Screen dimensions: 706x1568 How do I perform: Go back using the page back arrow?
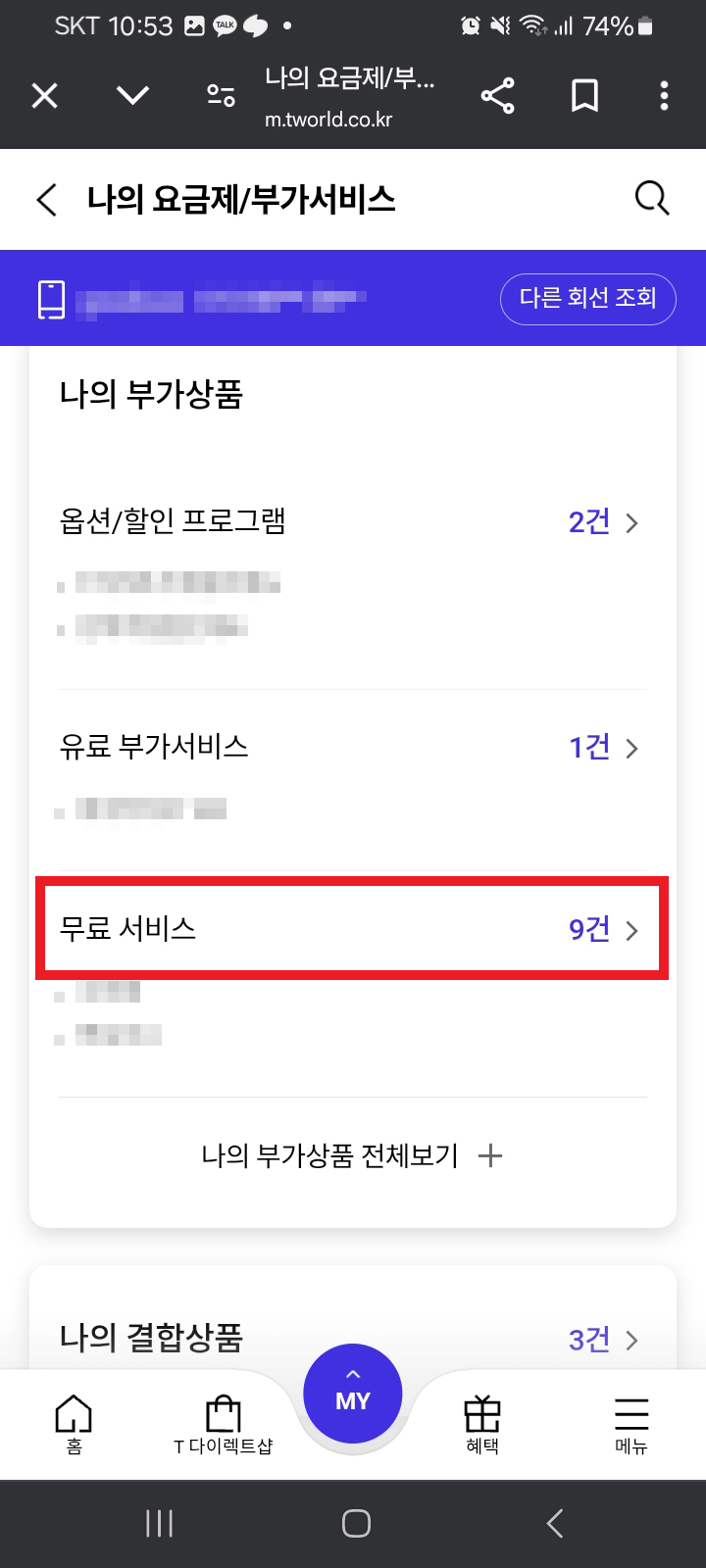[x=46, y=199]
